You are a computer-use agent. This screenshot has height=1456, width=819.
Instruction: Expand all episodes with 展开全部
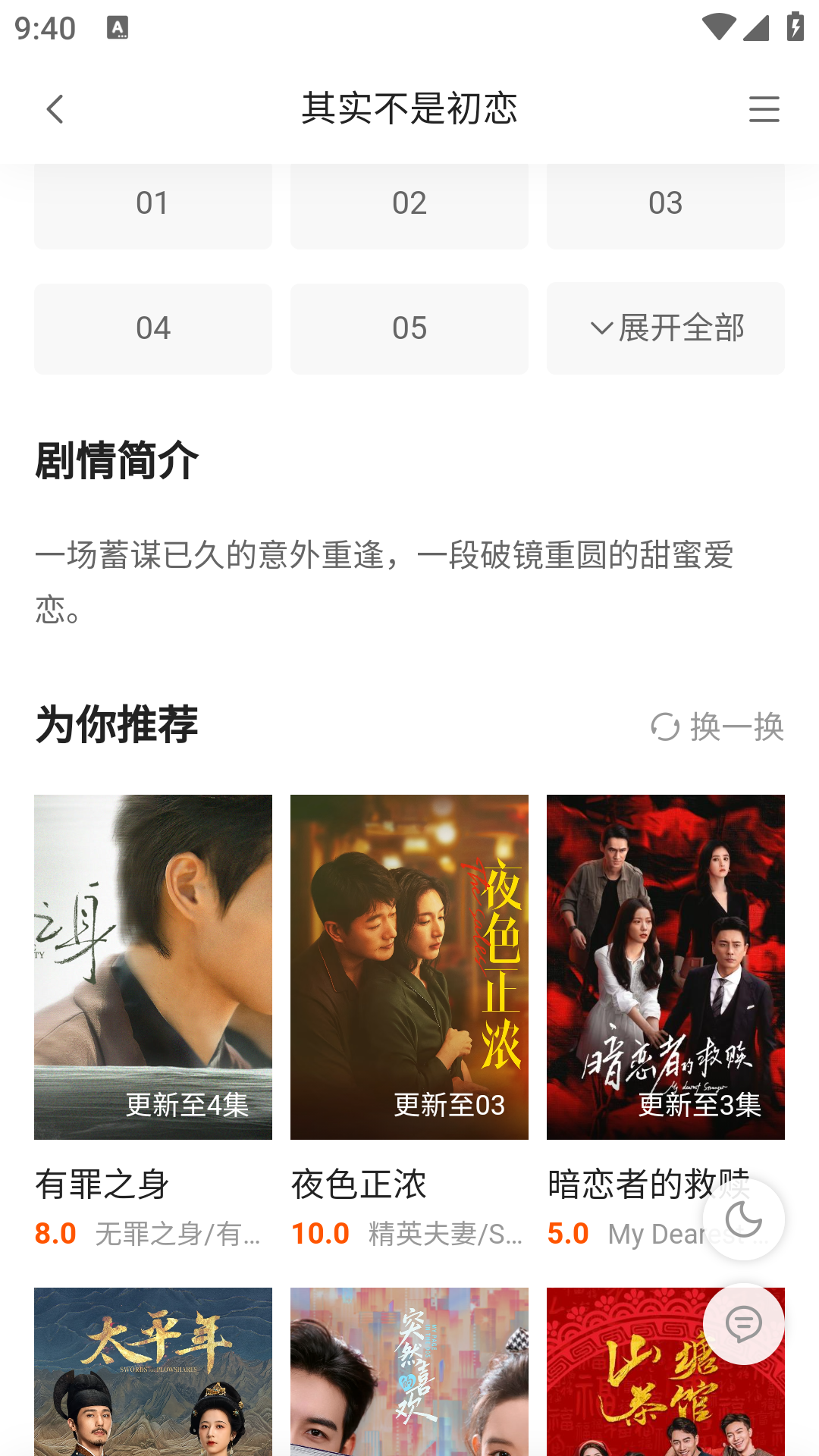(666, 328)
